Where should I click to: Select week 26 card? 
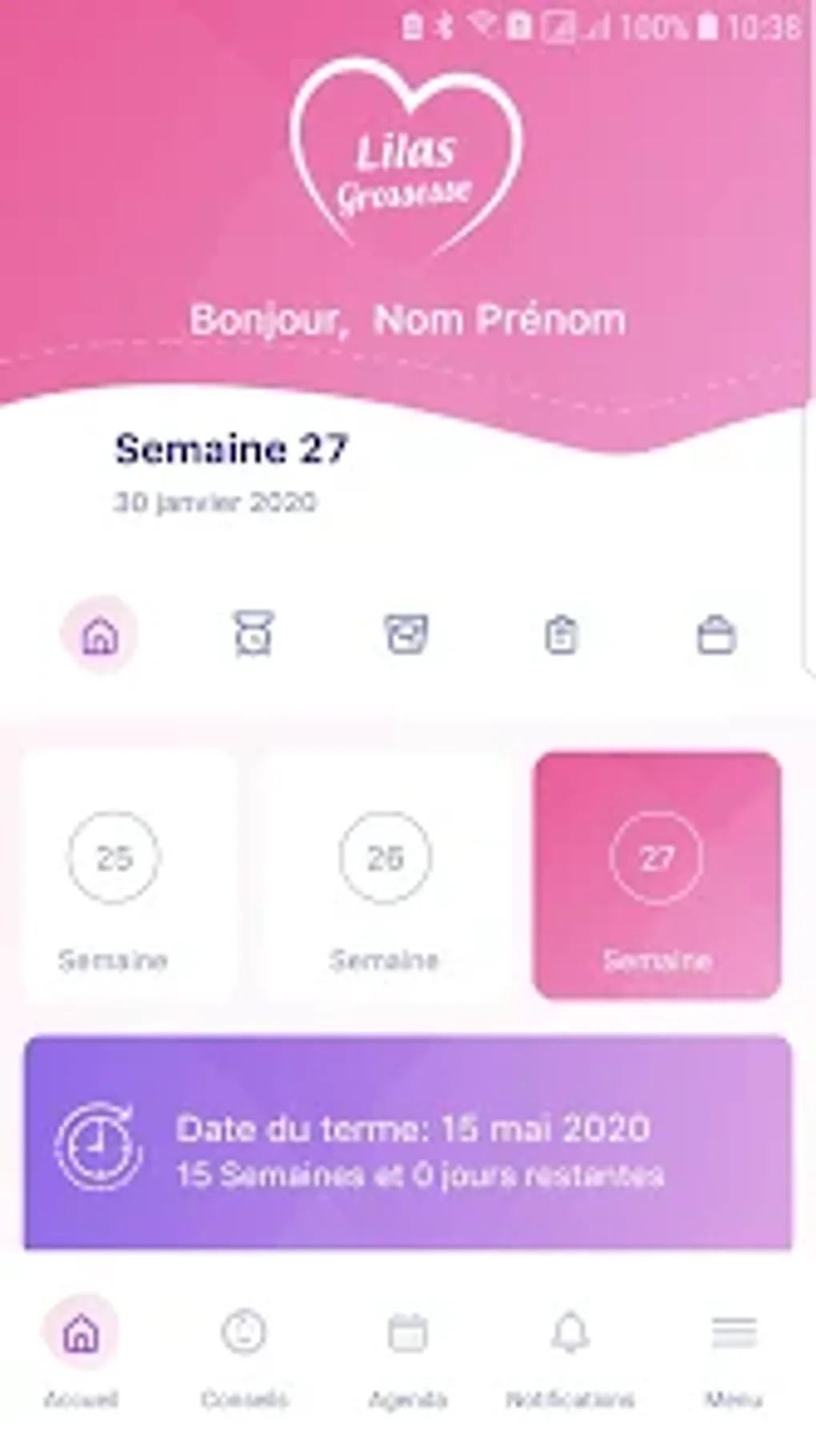point(385,876)
